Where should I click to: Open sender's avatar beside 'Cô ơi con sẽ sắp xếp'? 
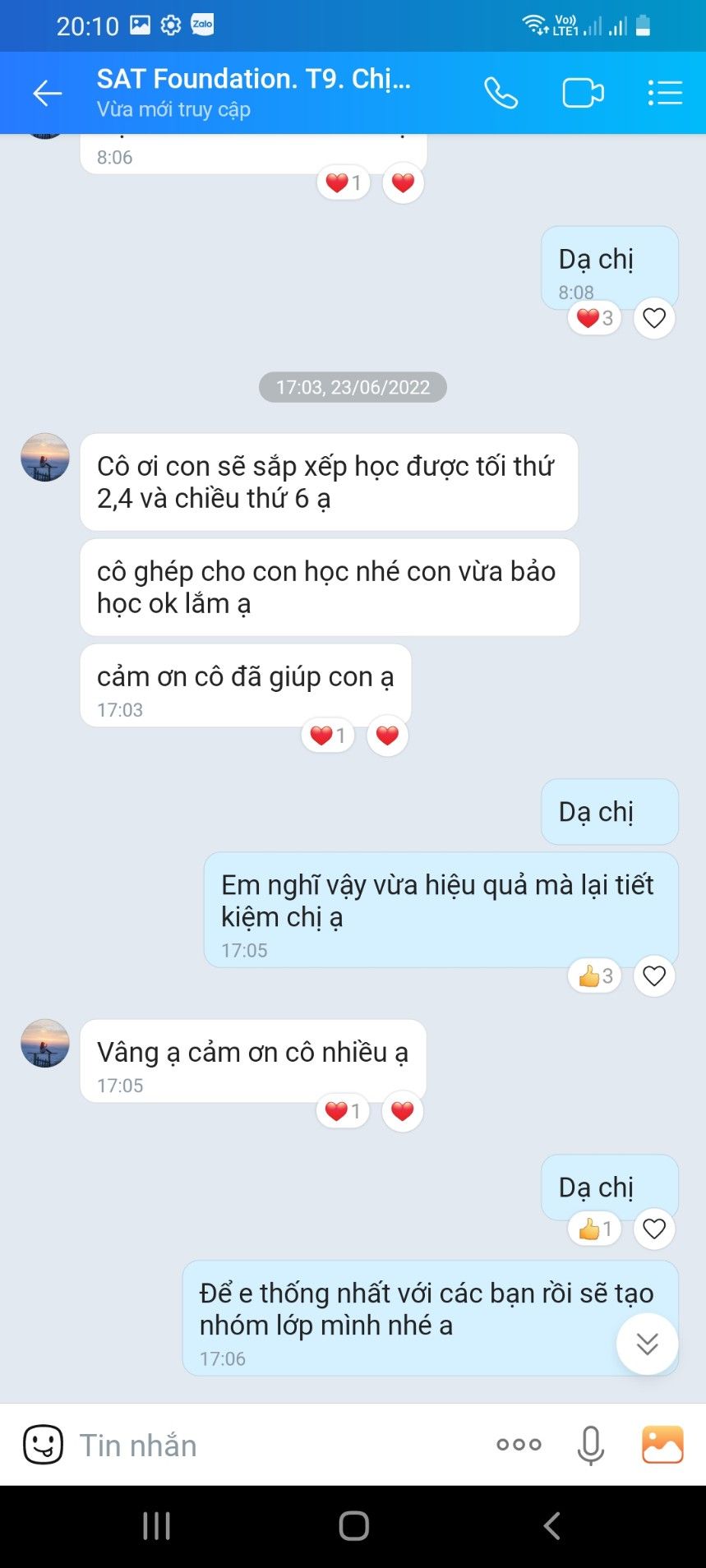45,458
